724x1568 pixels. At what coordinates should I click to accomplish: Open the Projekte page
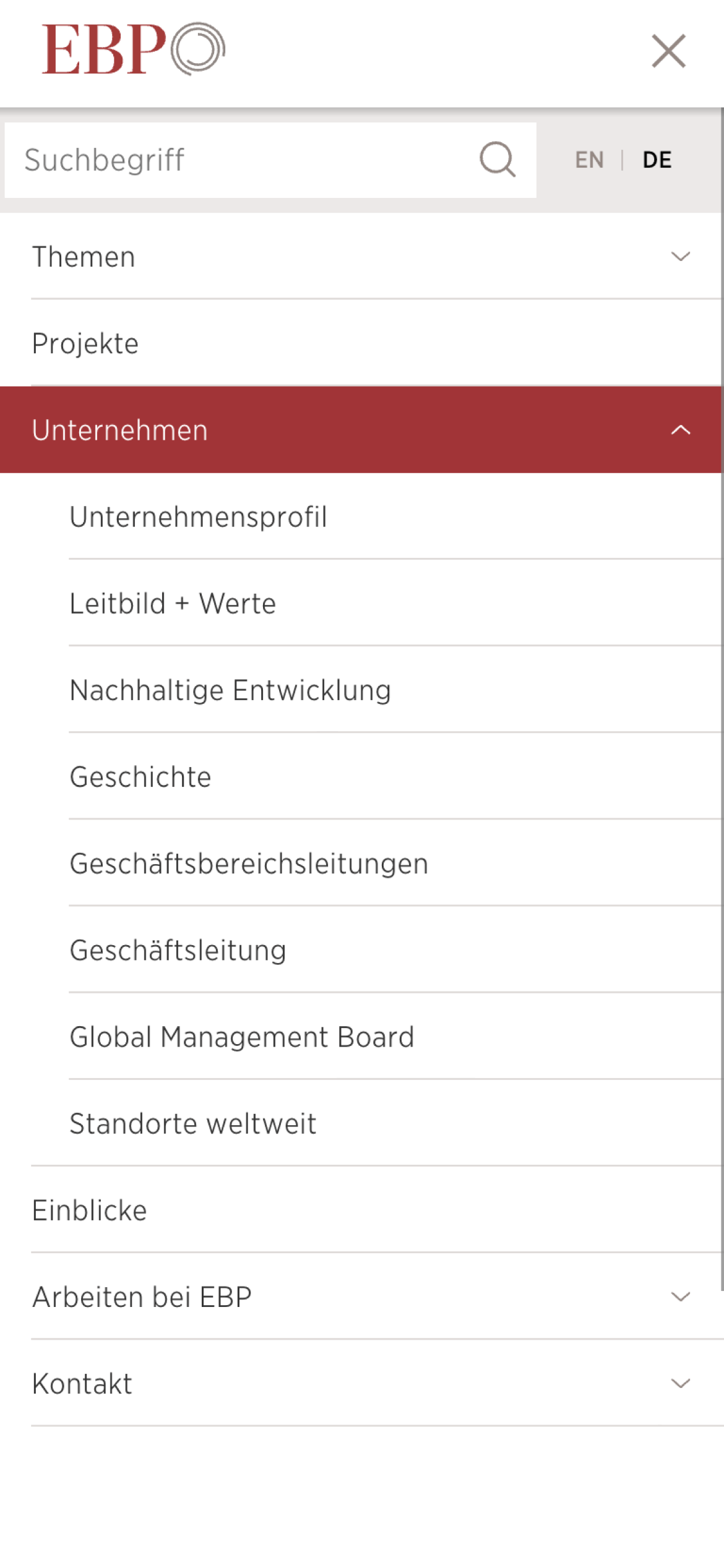pos(85,343)
